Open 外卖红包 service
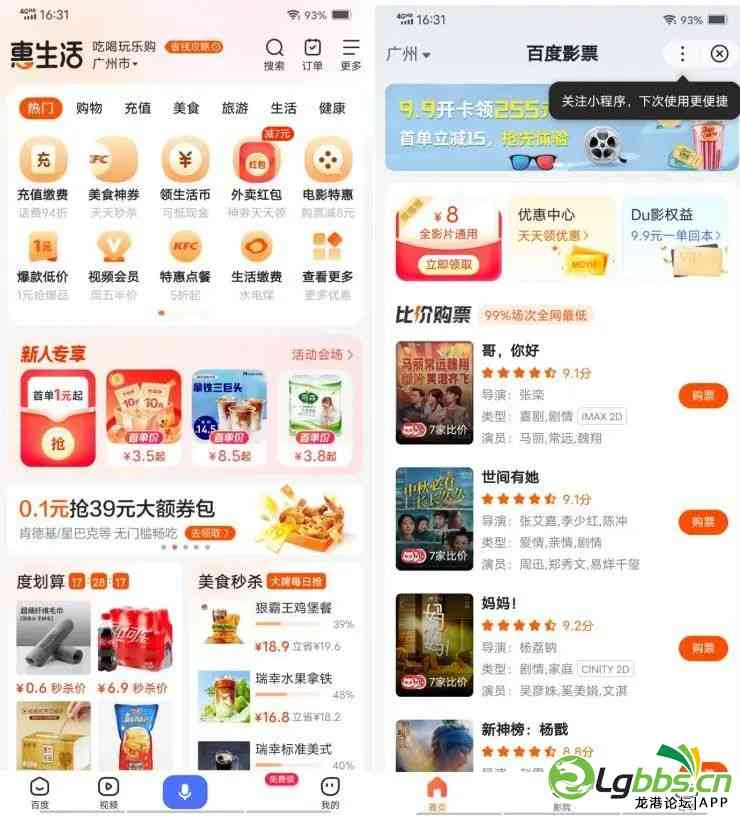This screenshot has height=817, width=740. click(256, 168)
